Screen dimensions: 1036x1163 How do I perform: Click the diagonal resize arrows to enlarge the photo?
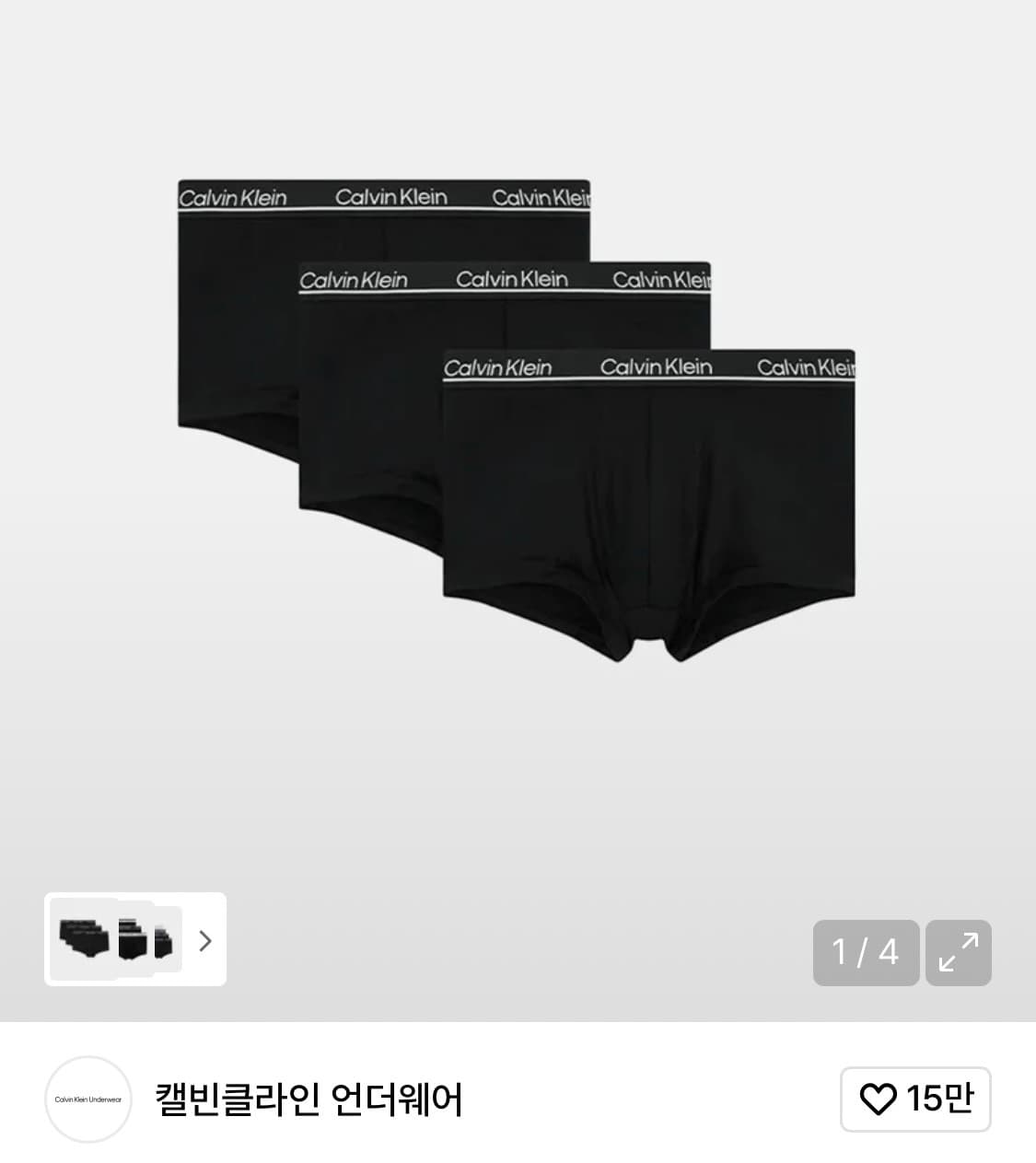coord(958,952)
